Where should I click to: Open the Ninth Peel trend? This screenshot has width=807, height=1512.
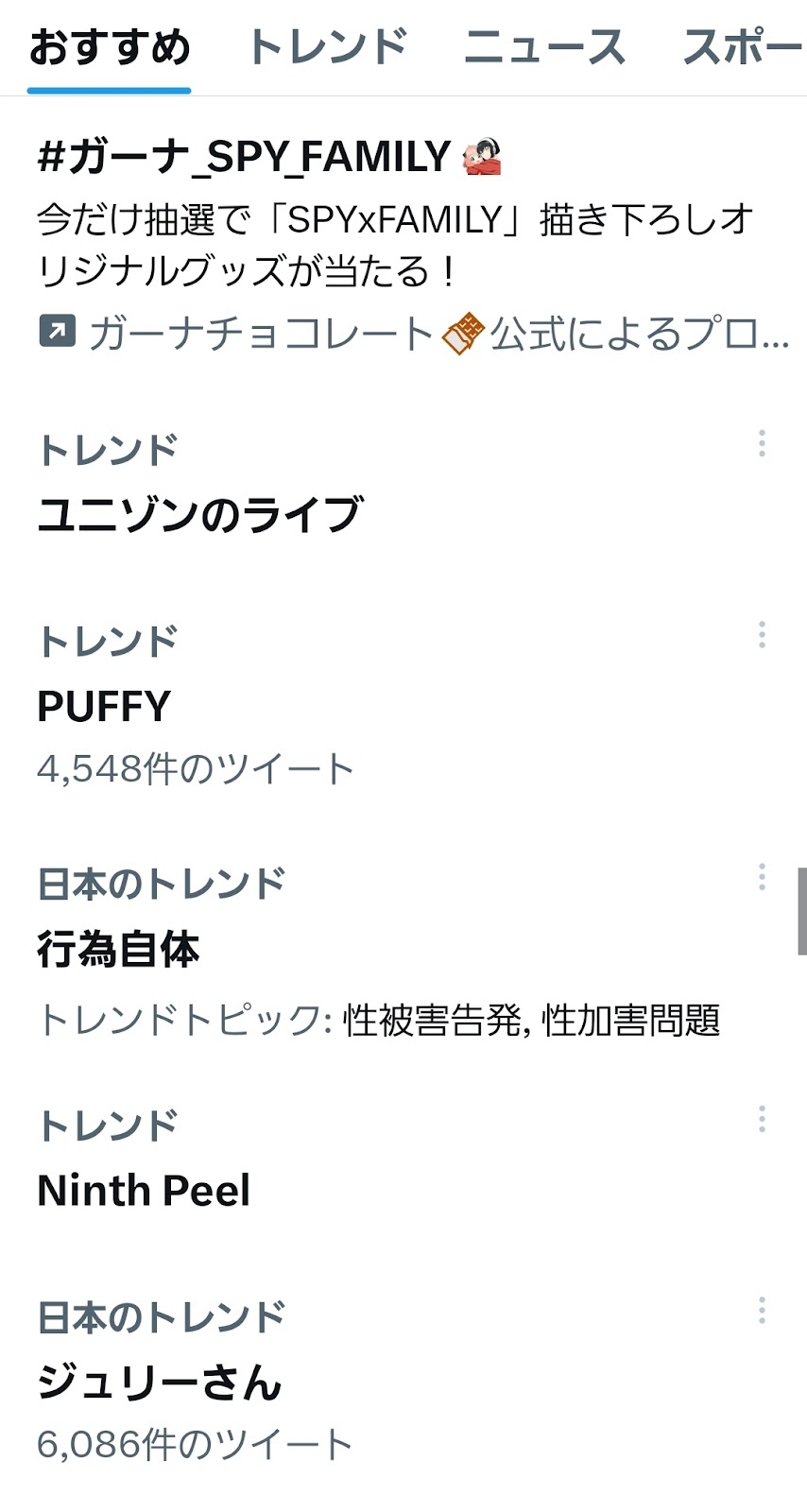pos(144,1191)
